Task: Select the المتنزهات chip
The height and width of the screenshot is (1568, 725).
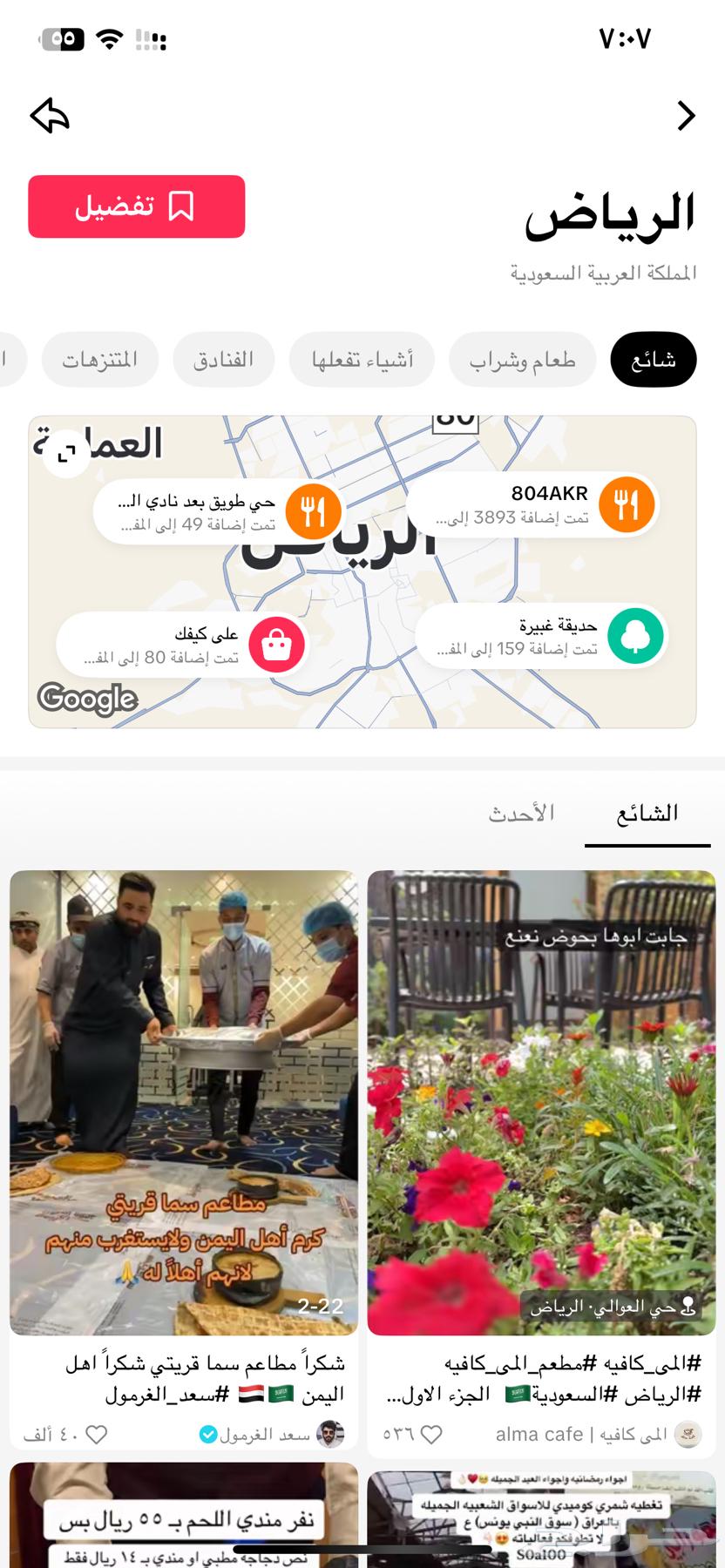Action: tap(100, 359)
